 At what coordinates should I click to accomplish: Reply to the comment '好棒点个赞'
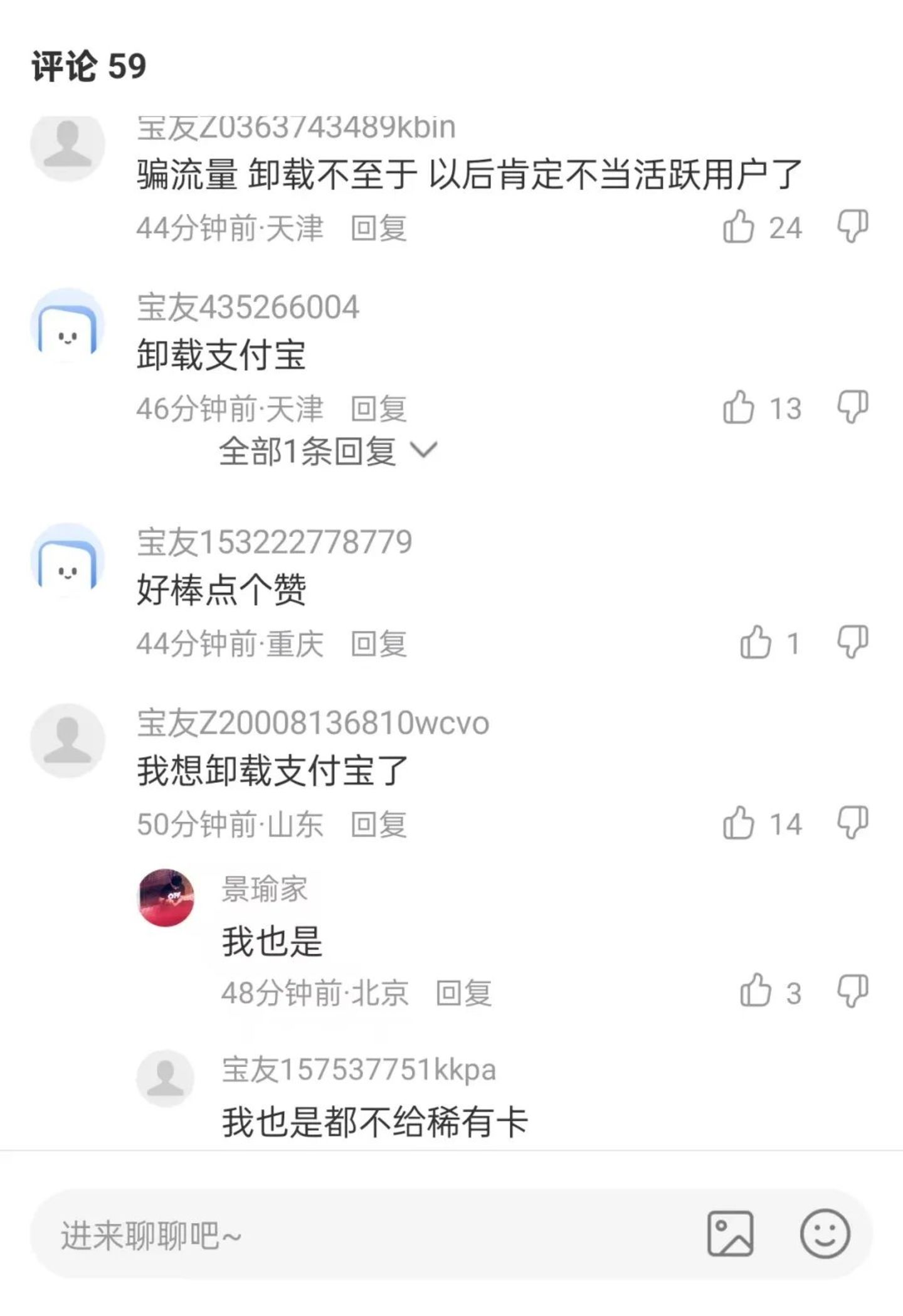(x=379, y=644)
